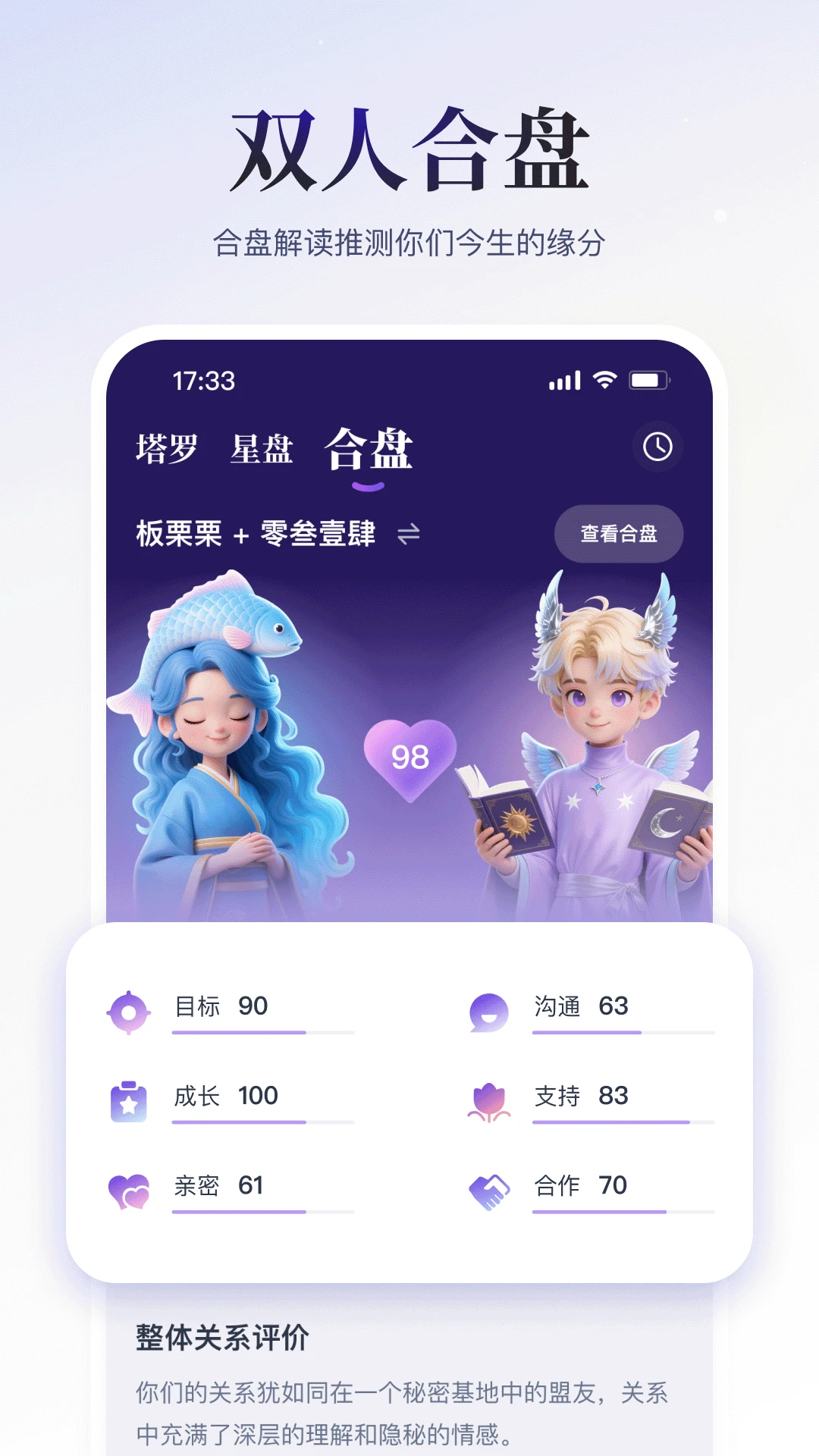The width and height of the screenshot is (819, 1456).
Task: Select the 合盘 tab
Action: click(x=370, y=449)
